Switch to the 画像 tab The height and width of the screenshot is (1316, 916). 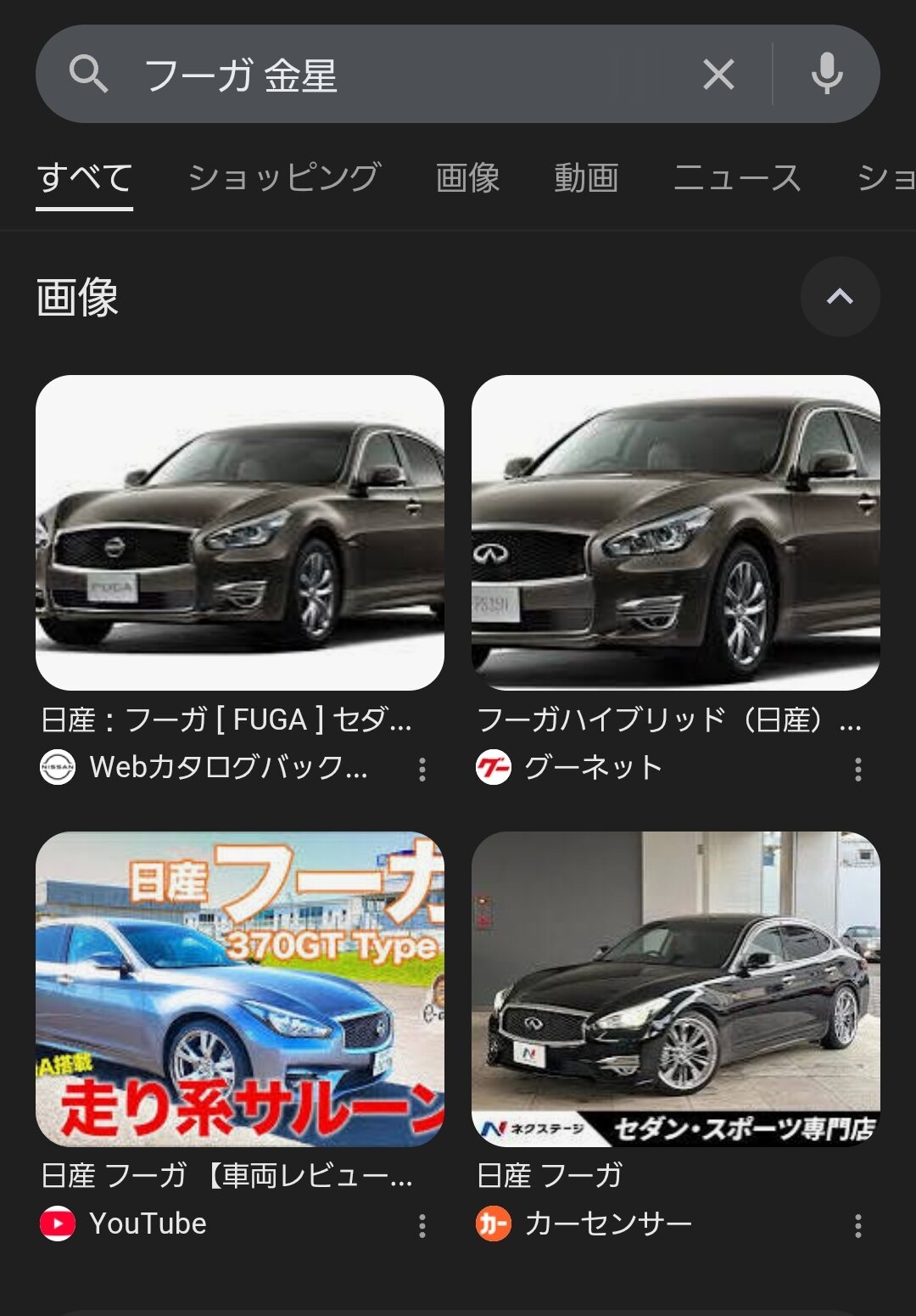(x=467, y=177)
